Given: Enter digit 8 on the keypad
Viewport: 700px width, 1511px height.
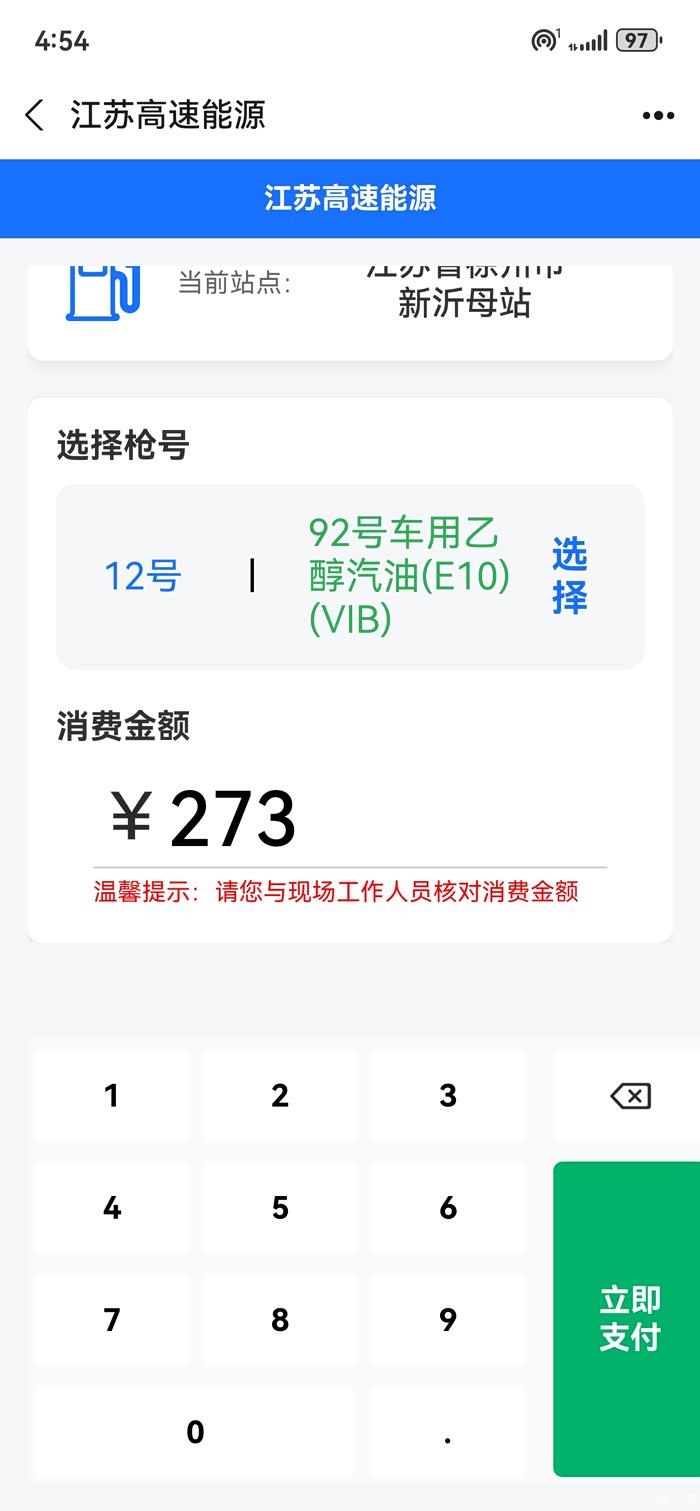Looking at the screenshot, I should click(x=280, y=1320).
